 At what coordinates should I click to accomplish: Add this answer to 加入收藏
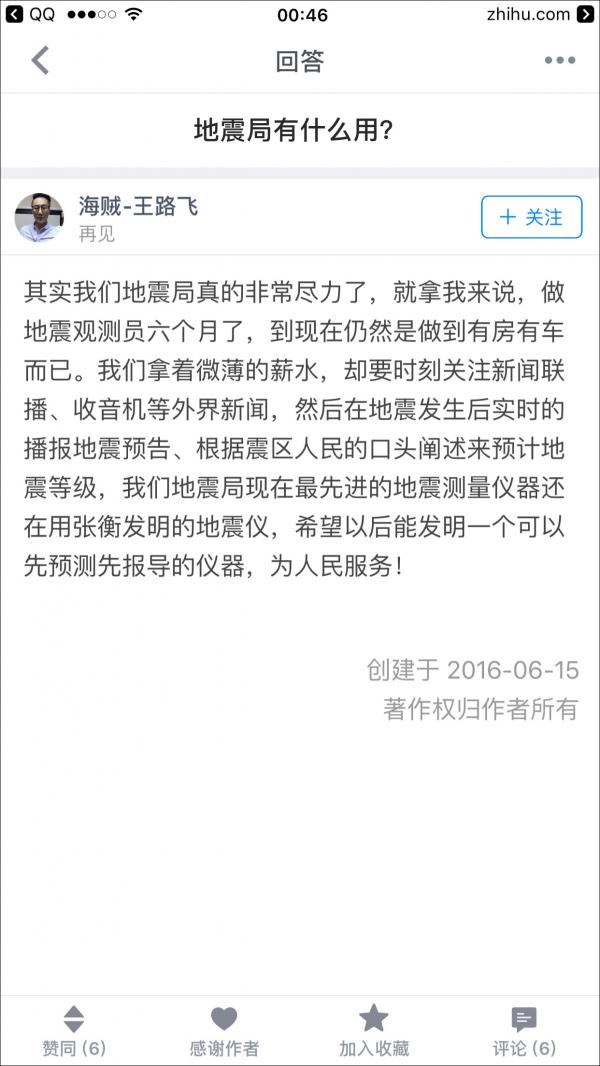point(374,1031)
